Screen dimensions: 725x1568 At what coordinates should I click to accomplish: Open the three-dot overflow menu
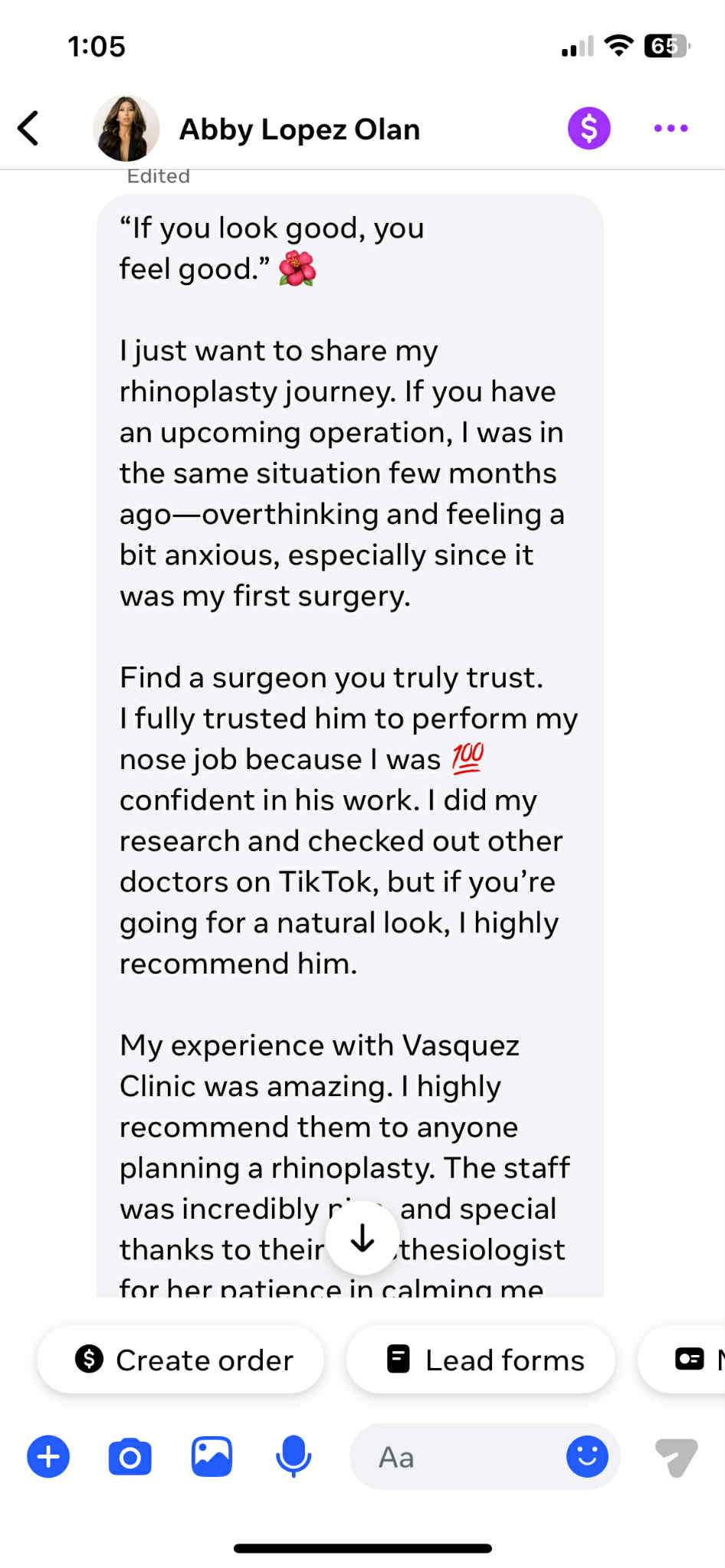click(671, 128)
